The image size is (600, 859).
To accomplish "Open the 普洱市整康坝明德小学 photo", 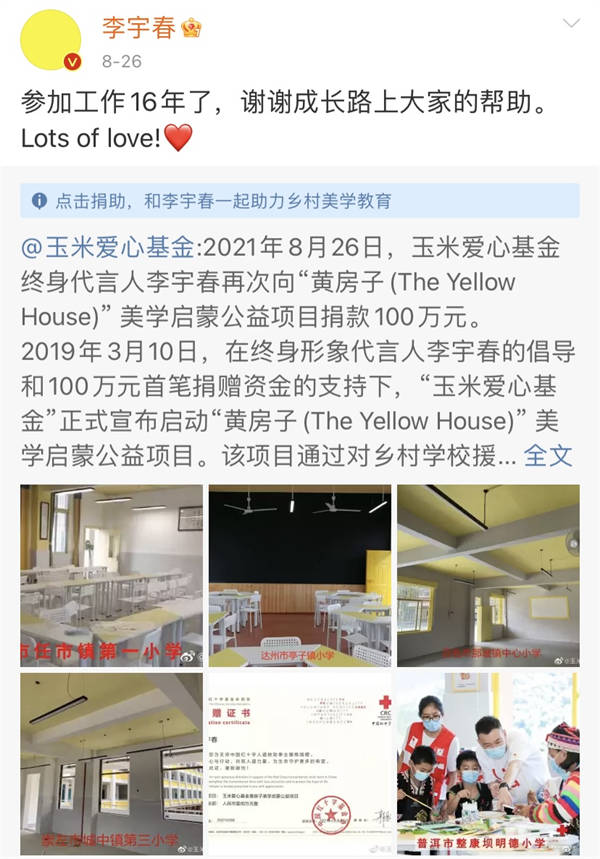I will coord(488,764).
